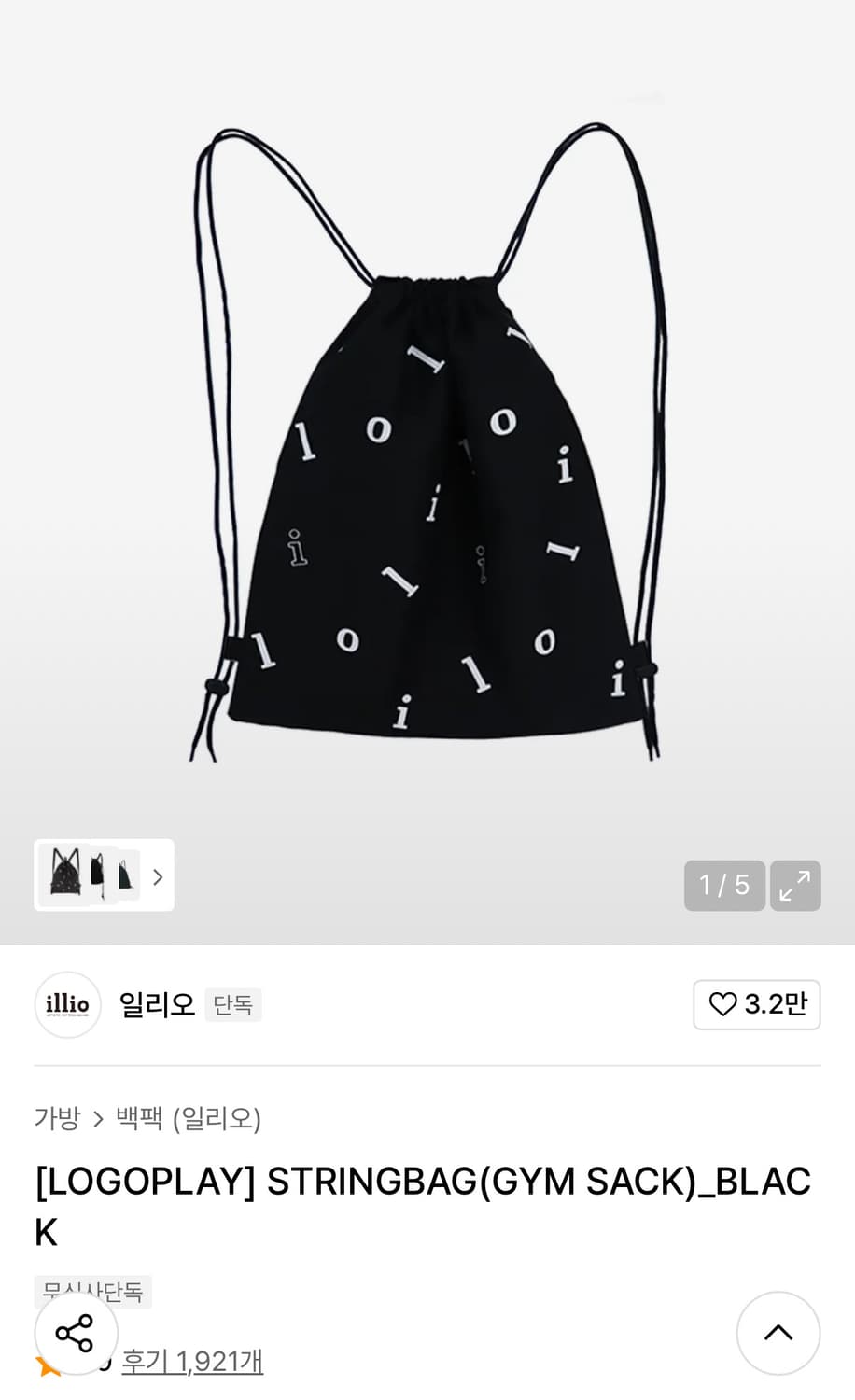The height and width of the screenshot is (1400, 855).
Task: Expand the product image to fullscreen
Action: tap(794, 885)
